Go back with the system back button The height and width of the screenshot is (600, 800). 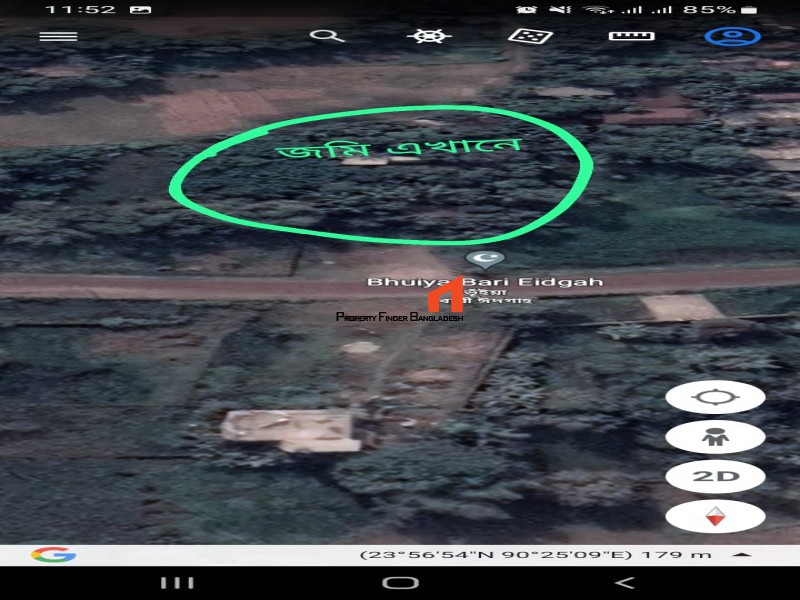623,582
